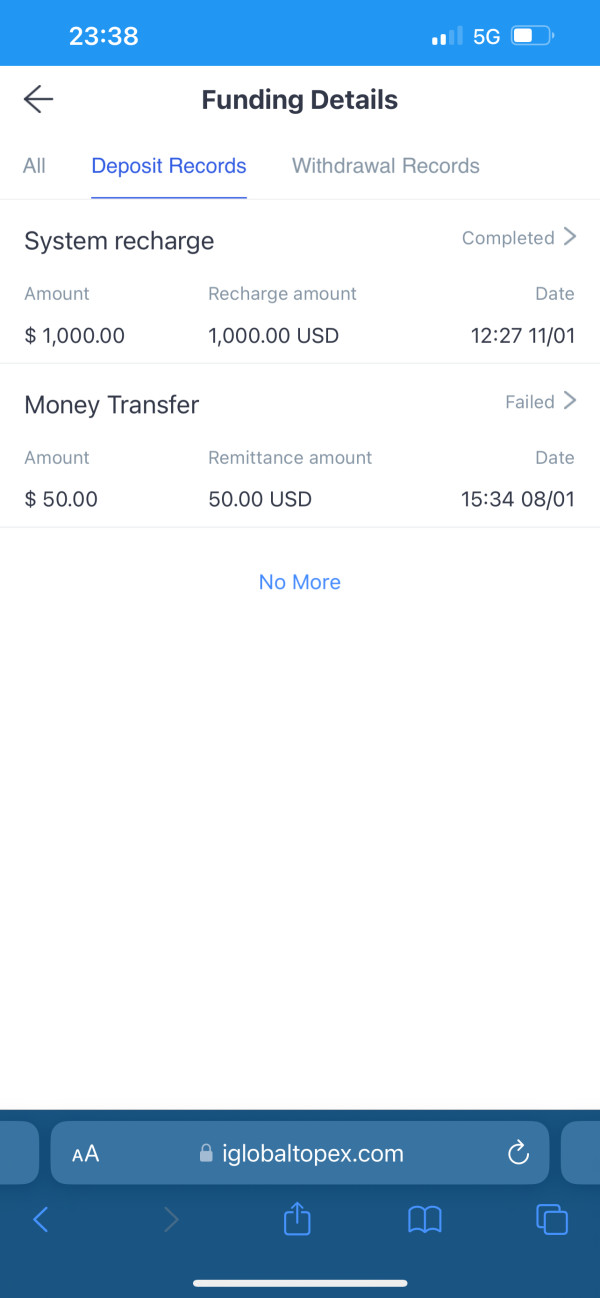Share the current page
This screenshot has height=1298, width=600.
(297, 1218)
